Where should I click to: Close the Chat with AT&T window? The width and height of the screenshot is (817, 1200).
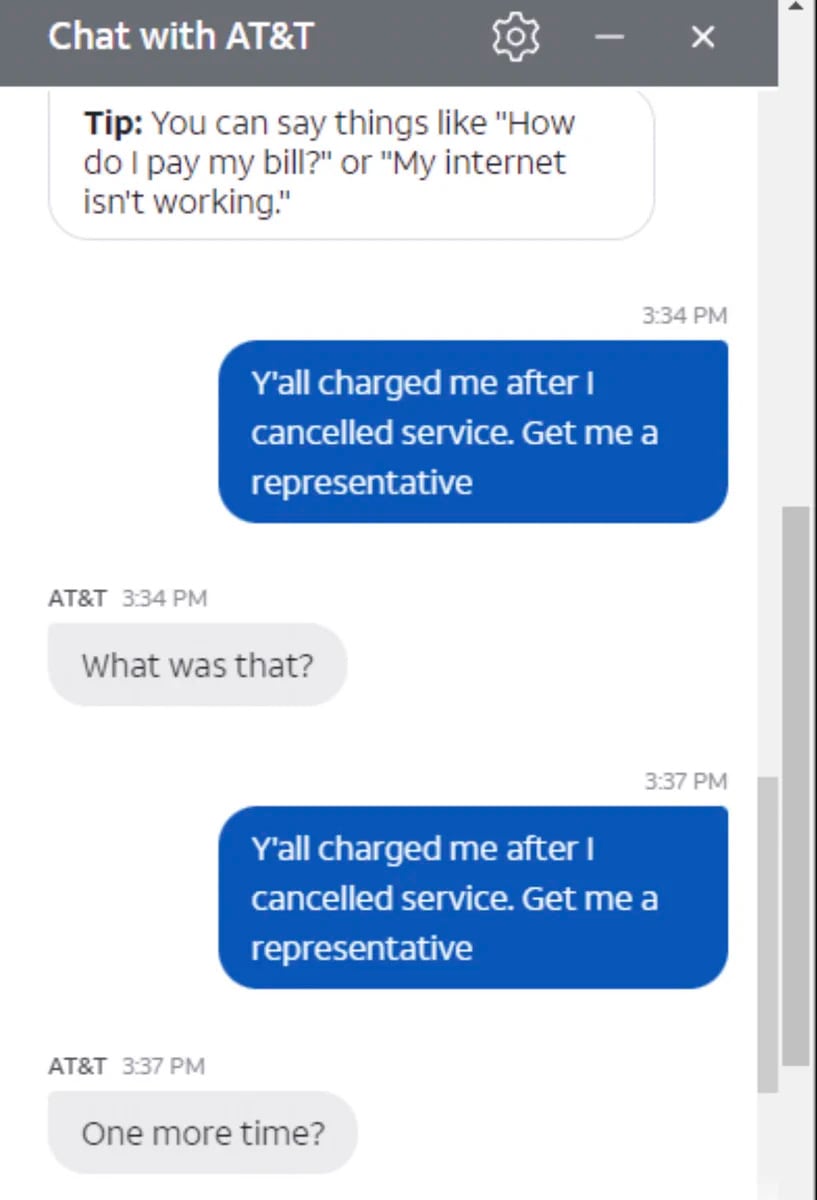coord(703,38)
